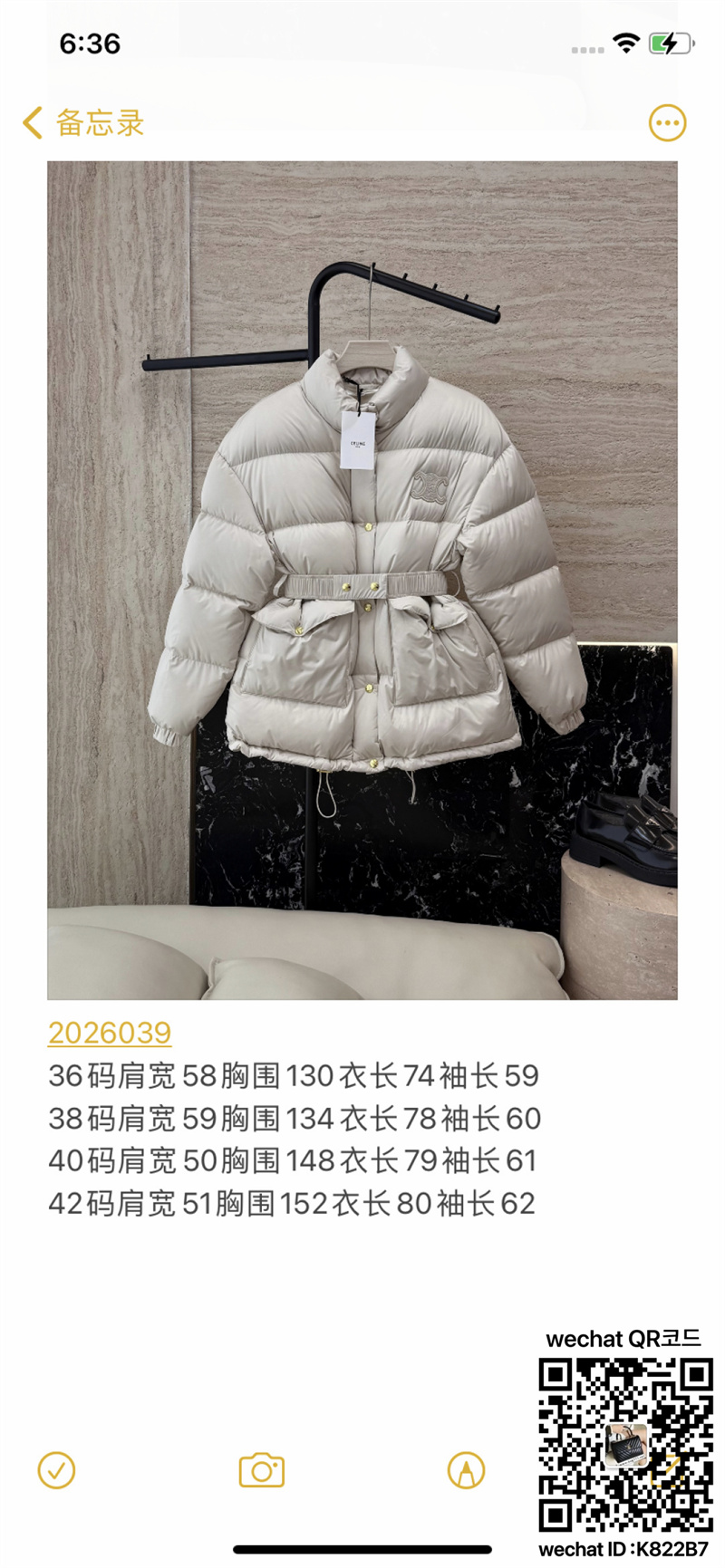This screenshot has width=725, height=1568.
Task: Open the camera attachment option
Action: (x=261, y=1470)
